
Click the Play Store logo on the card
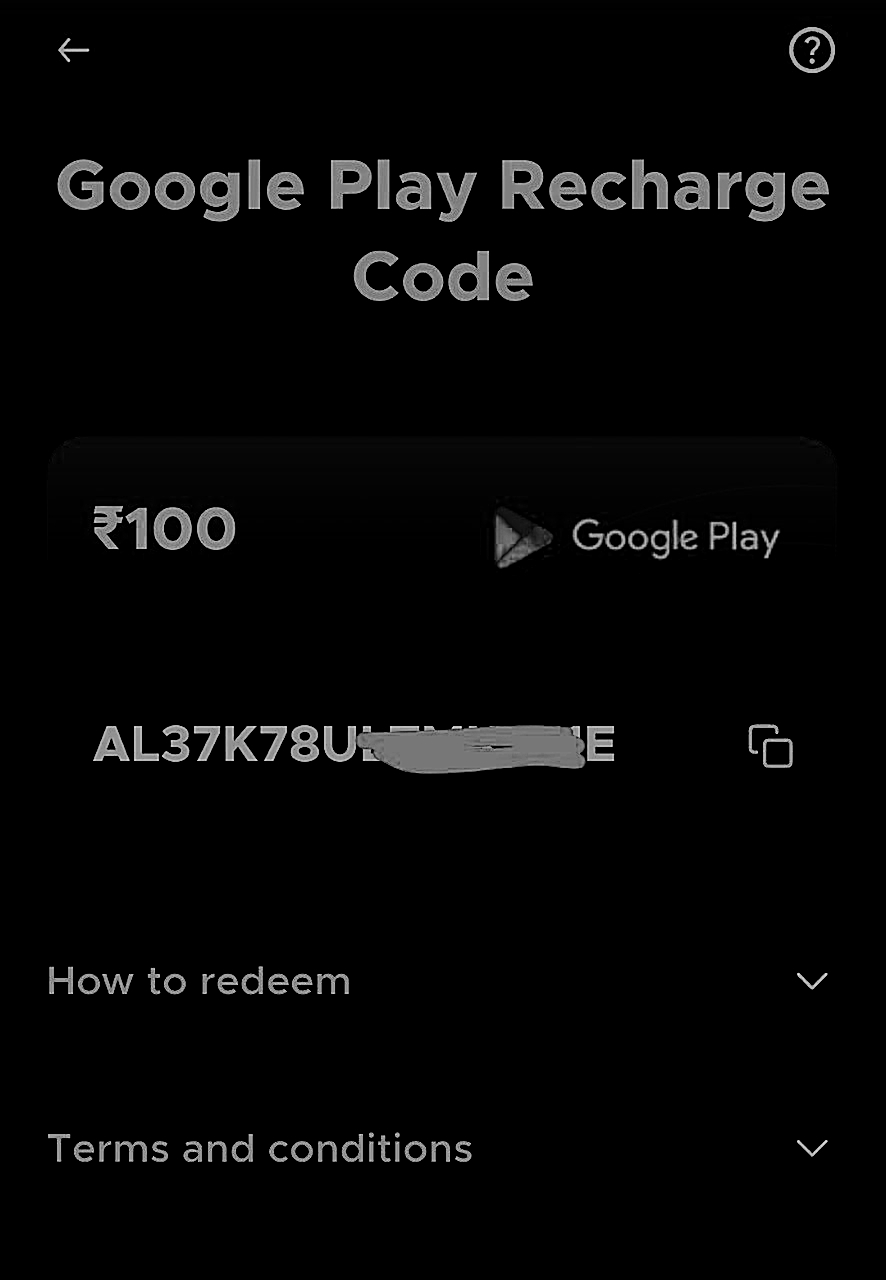coord(520,537)
